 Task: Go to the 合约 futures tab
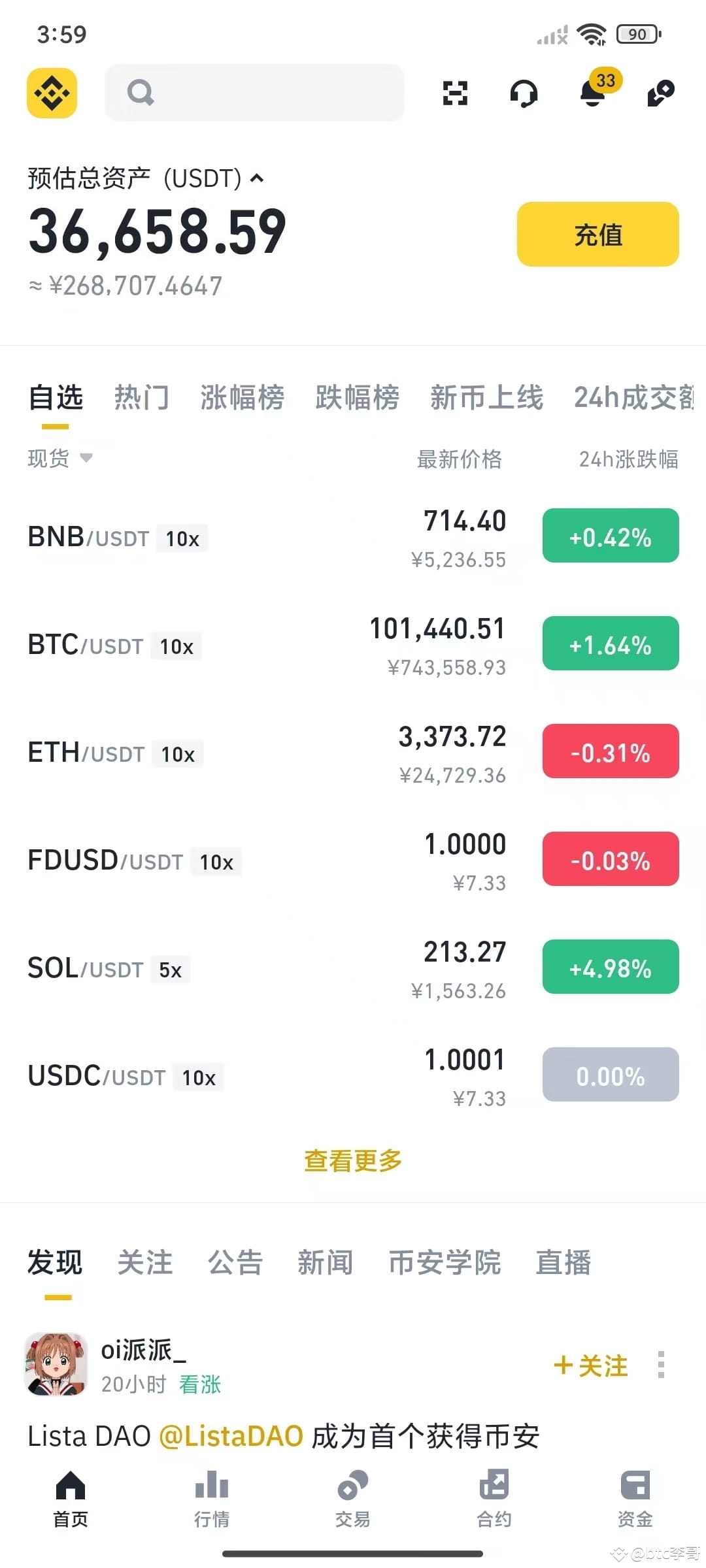pos(494,1499)
